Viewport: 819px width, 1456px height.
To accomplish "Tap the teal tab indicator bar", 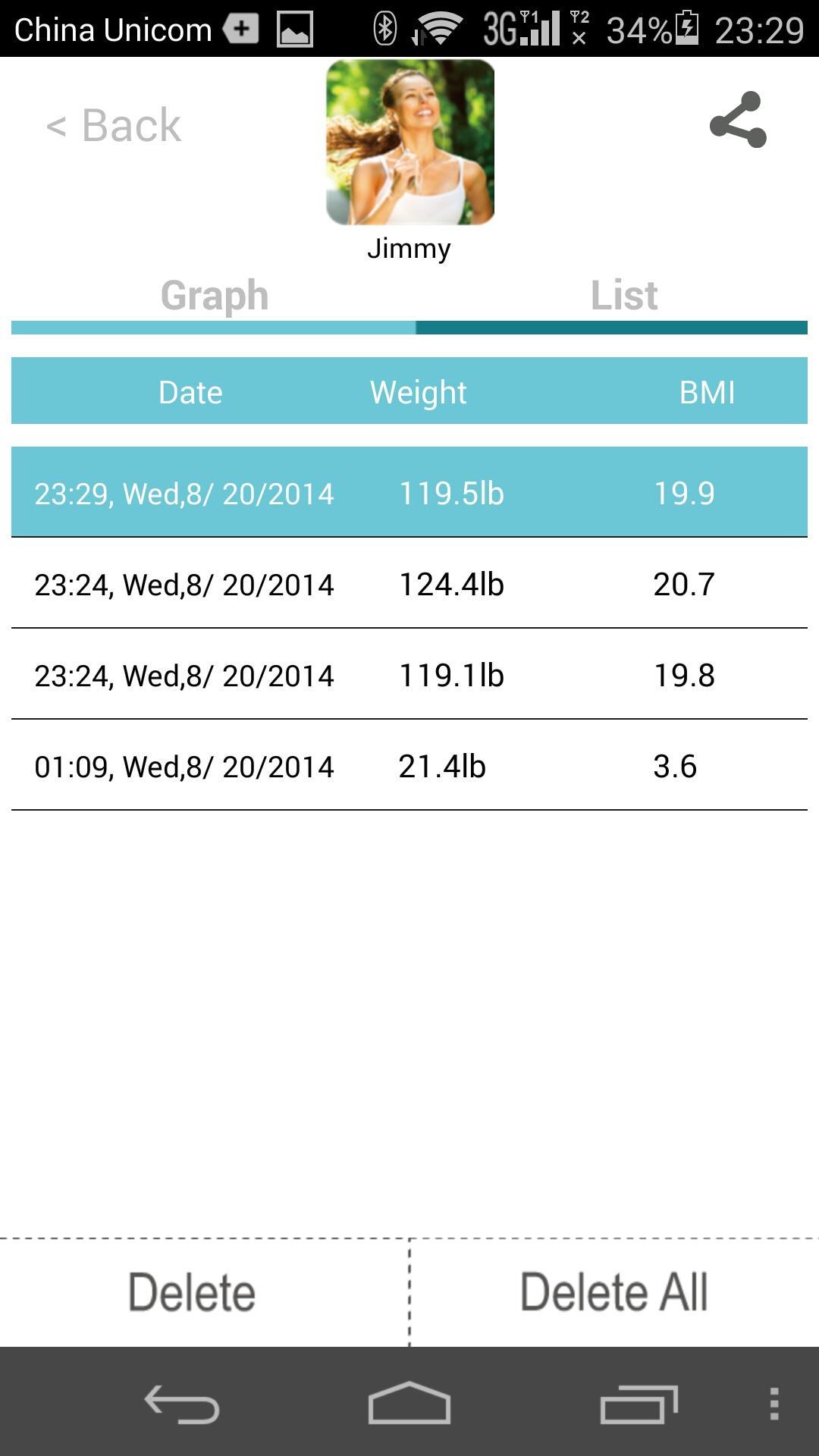I will [409, 328].
